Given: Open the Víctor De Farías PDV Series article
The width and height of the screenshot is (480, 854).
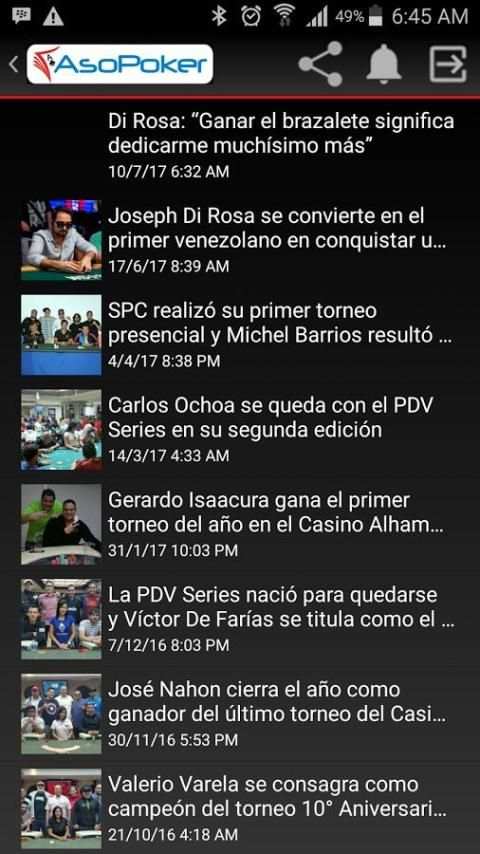Looking at the screenshot, I should [240, 619].
